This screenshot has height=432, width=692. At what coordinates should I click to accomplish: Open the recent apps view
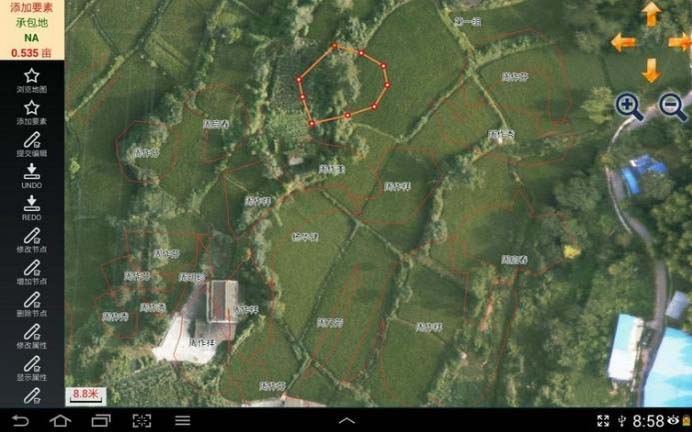(101, 421)
